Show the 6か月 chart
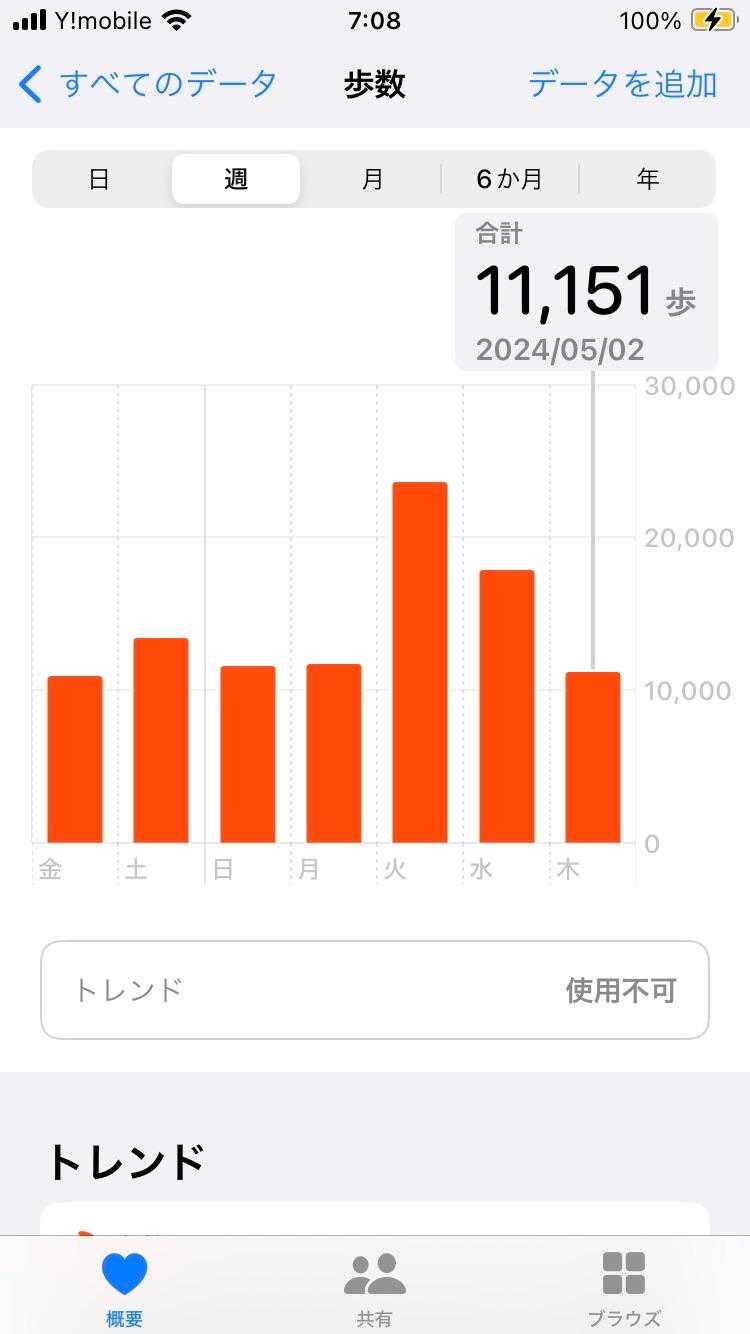Image resolution: width=750 pixels, height=1334 pixels. [x=509, y=179]
